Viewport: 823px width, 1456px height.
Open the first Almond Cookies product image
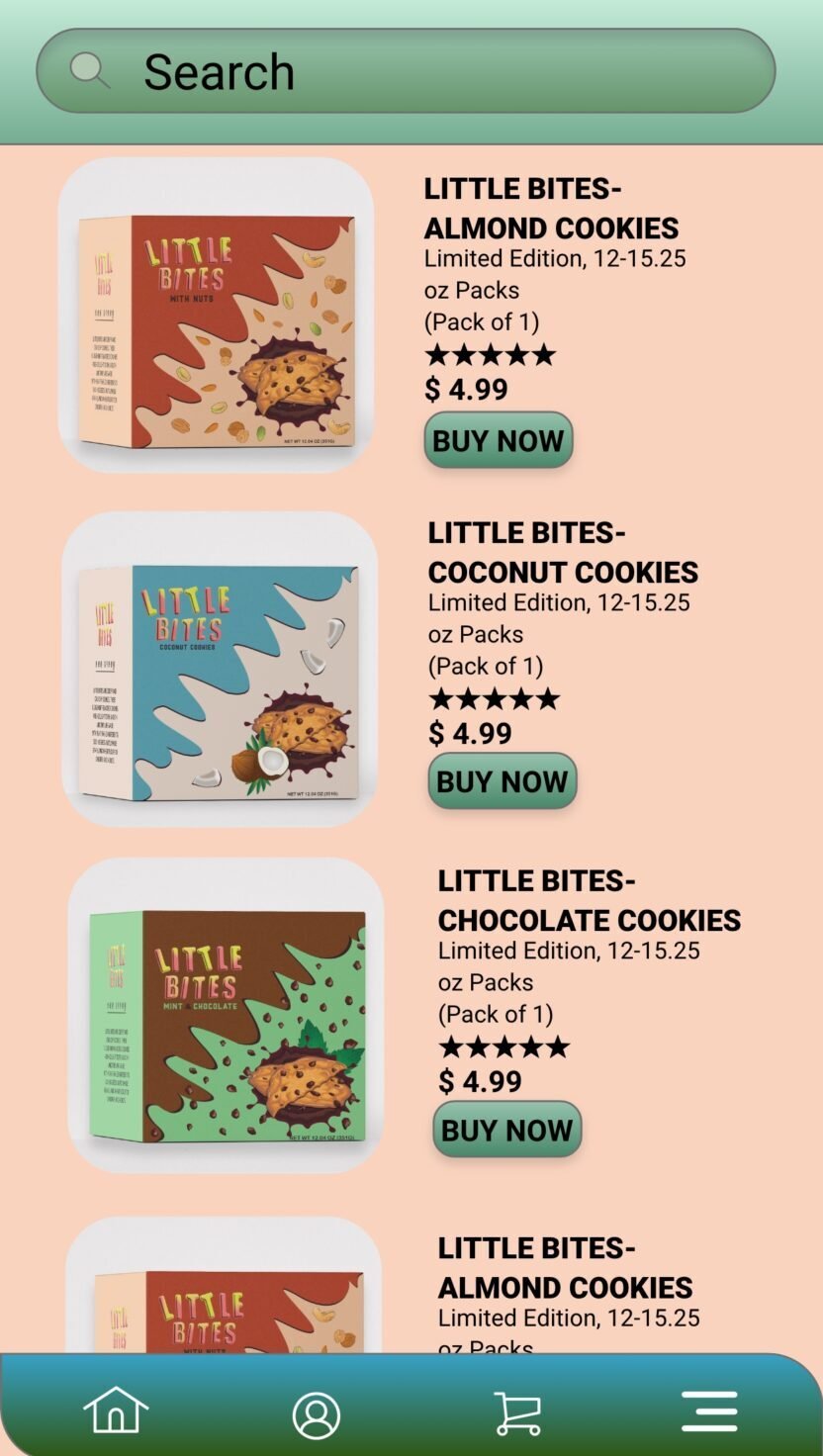click(x=217, y=315)
